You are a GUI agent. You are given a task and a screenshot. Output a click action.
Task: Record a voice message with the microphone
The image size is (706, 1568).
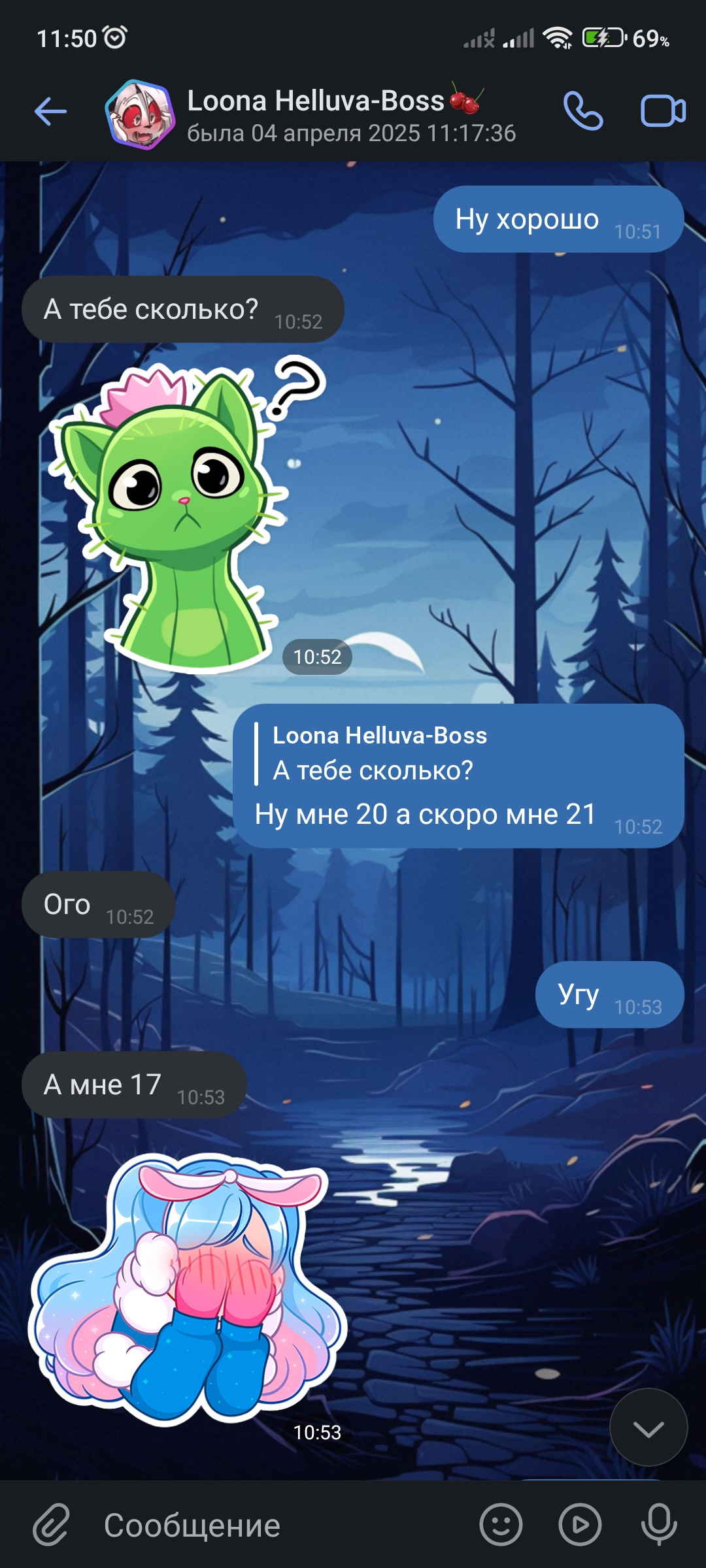pyautogui.click(x=659, y=1524)
